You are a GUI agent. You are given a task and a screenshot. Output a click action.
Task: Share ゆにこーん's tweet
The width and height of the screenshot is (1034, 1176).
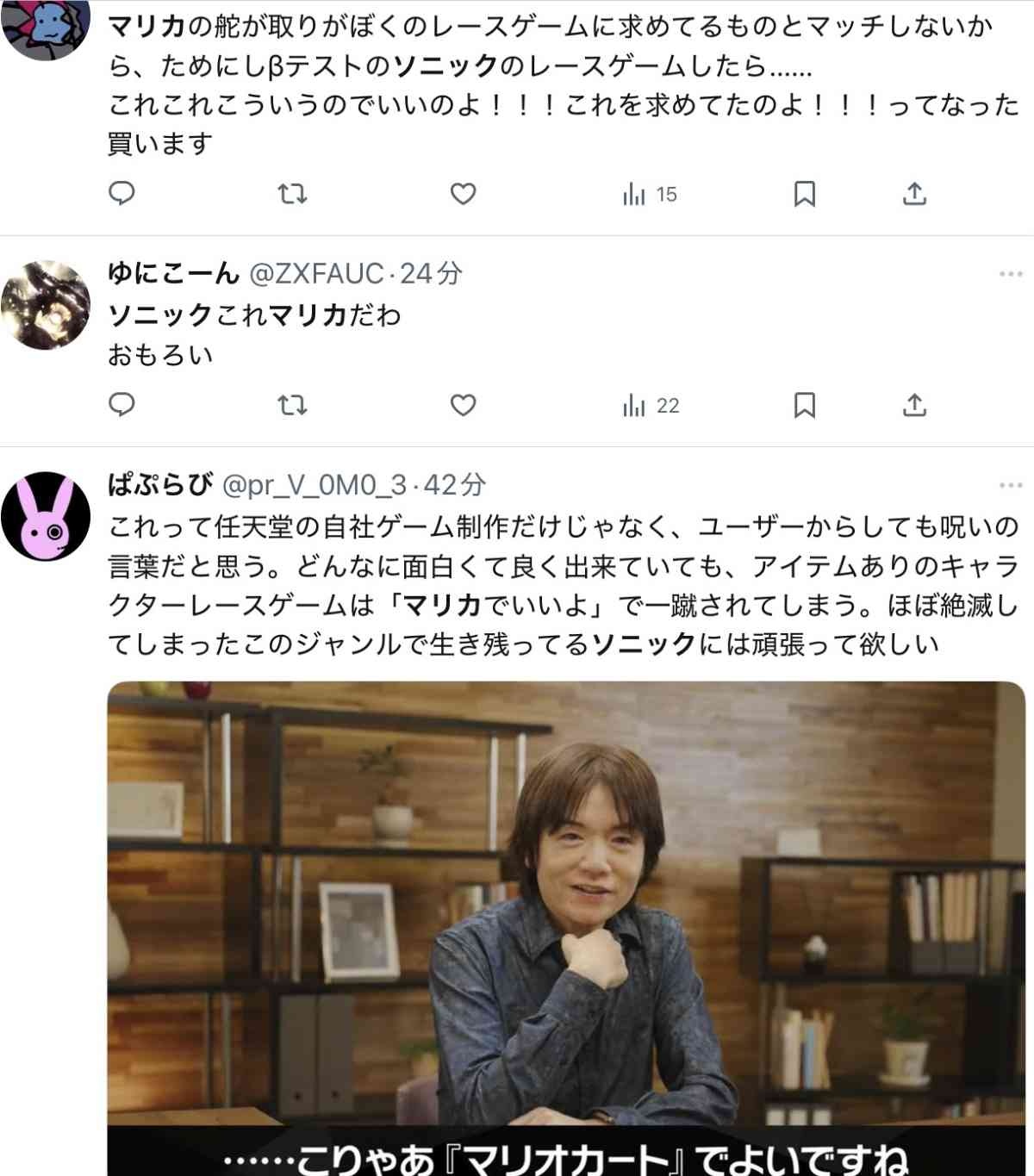914,405
